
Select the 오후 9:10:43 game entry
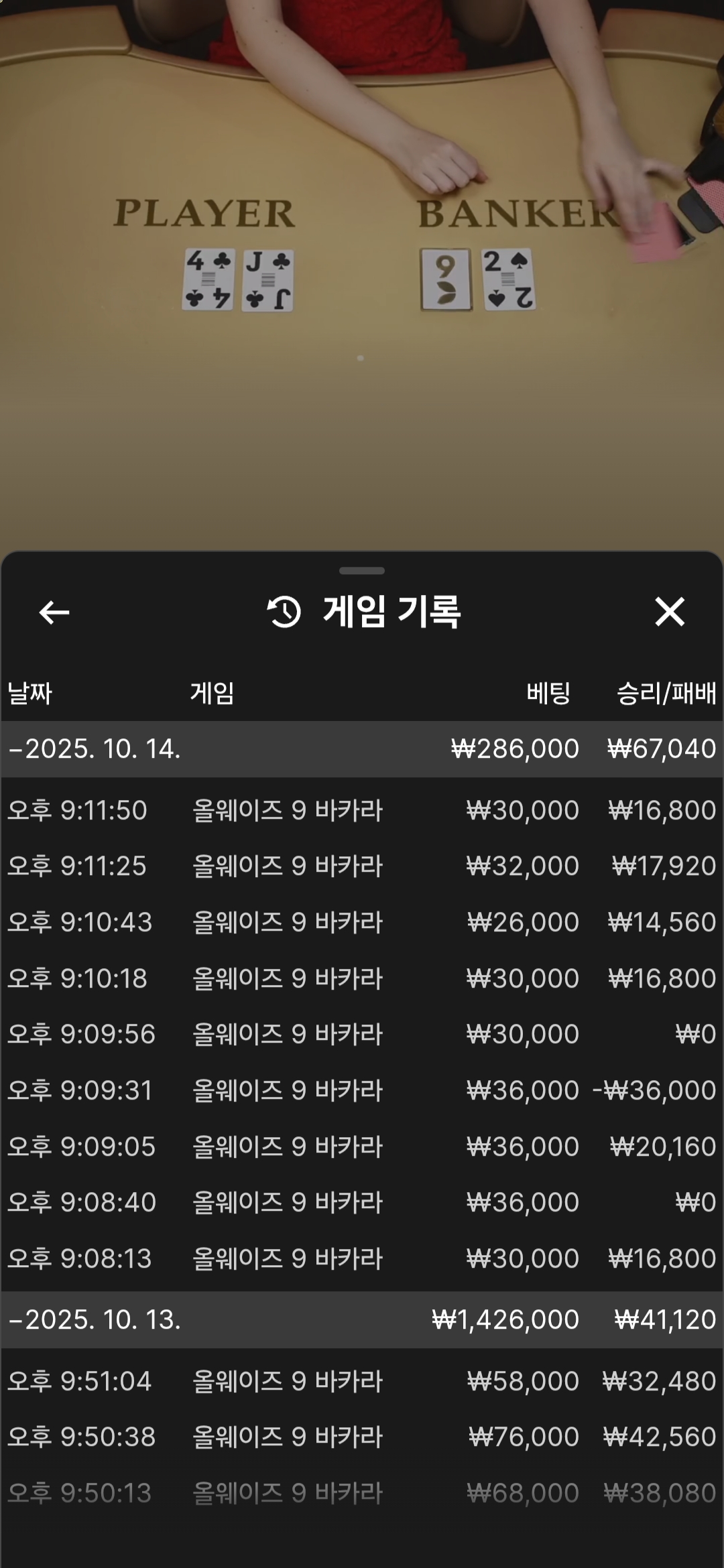point(362,922)
